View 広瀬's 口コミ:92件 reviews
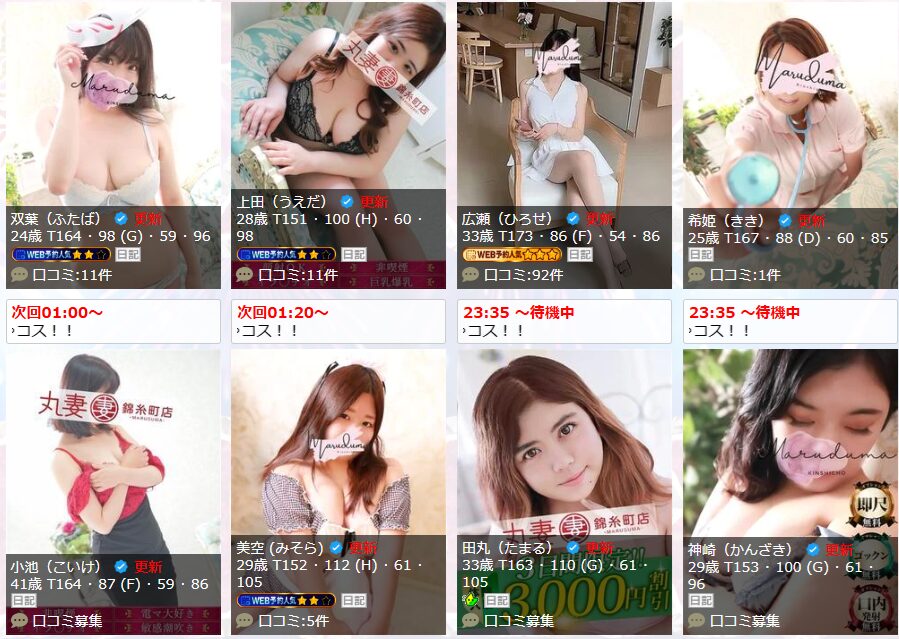899x639 pixels. coord(523,274)
